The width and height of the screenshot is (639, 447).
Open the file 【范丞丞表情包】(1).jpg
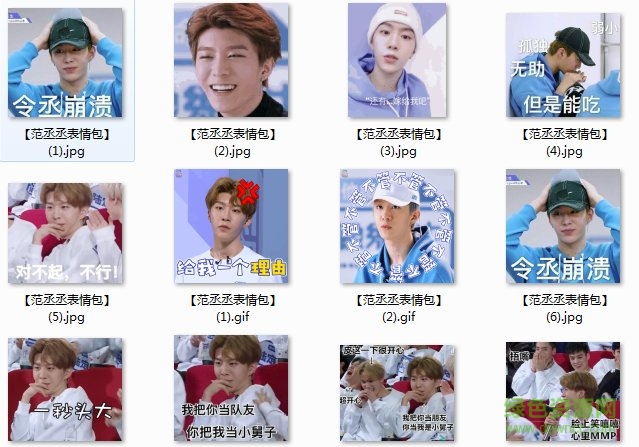66,62
